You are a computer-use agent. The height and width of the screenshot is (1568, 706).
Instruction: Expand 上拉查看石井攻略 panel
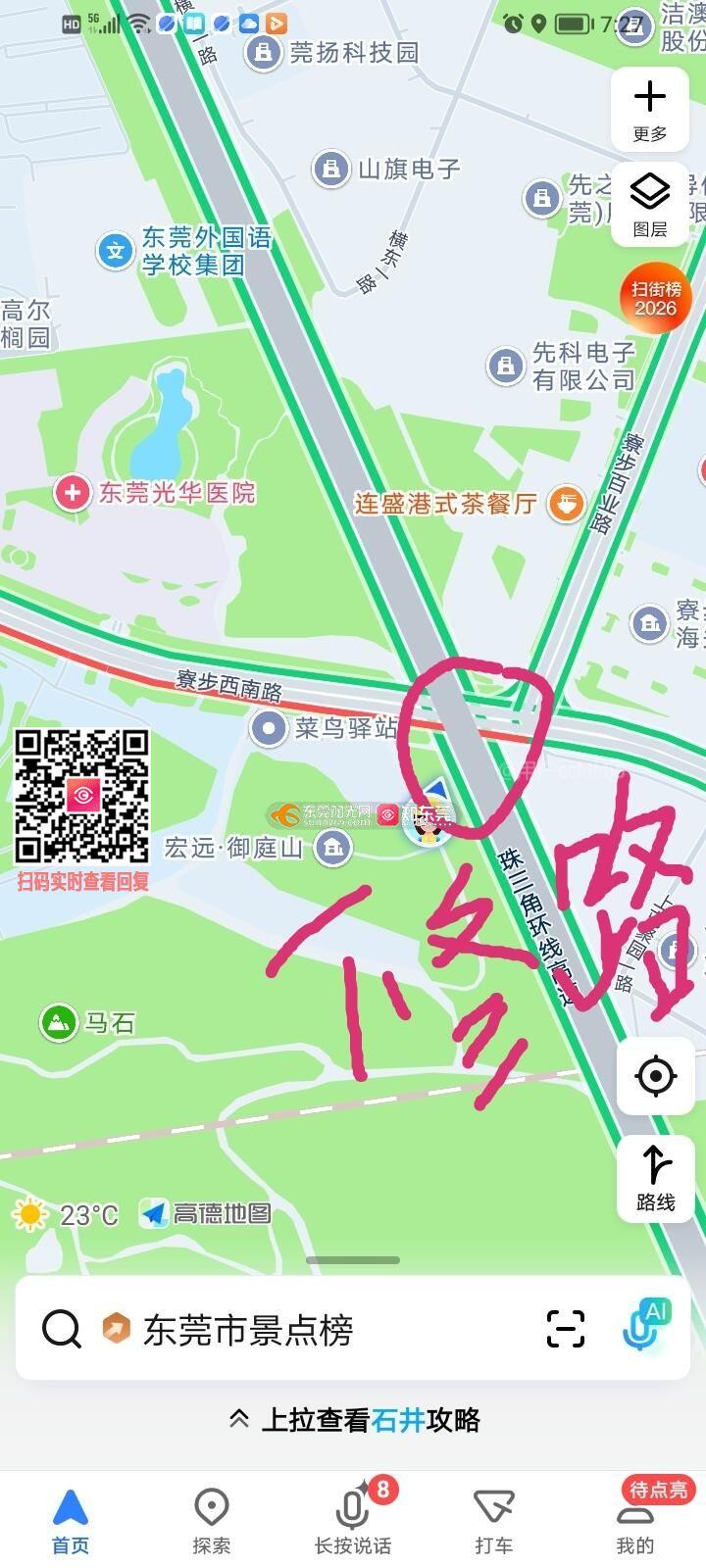[x=353, y=1419]
